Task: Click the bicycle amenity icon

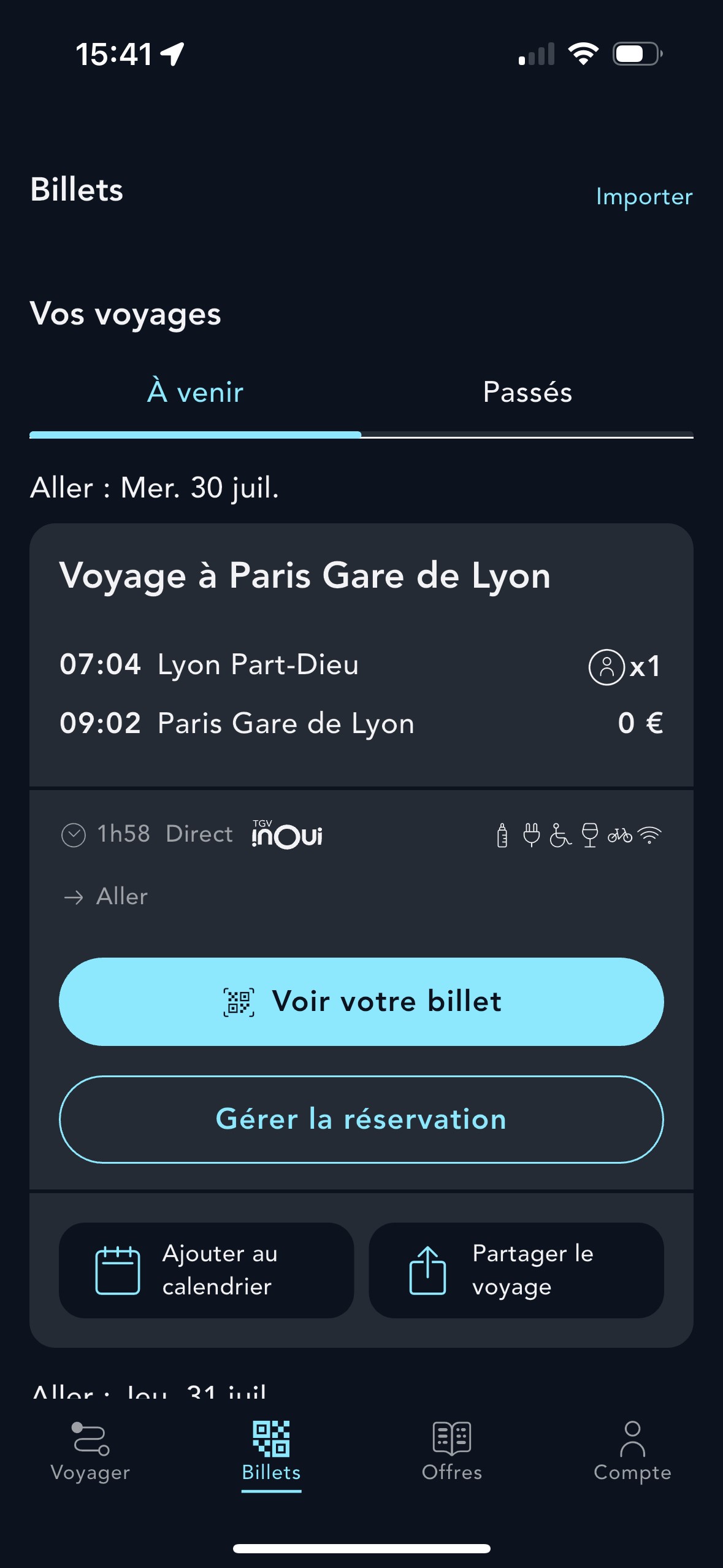Action: point(619,834)
